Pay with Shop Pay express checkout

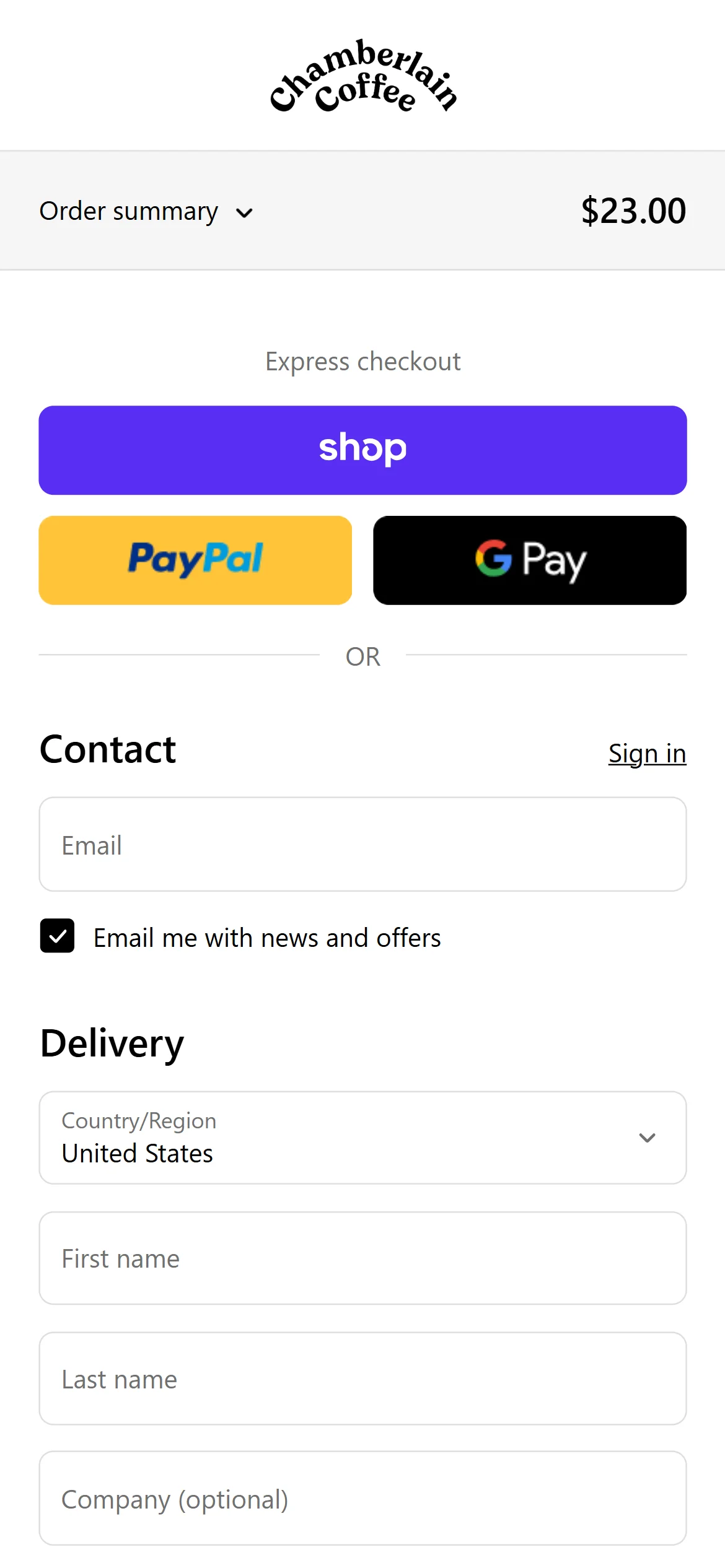pos(362,450)
